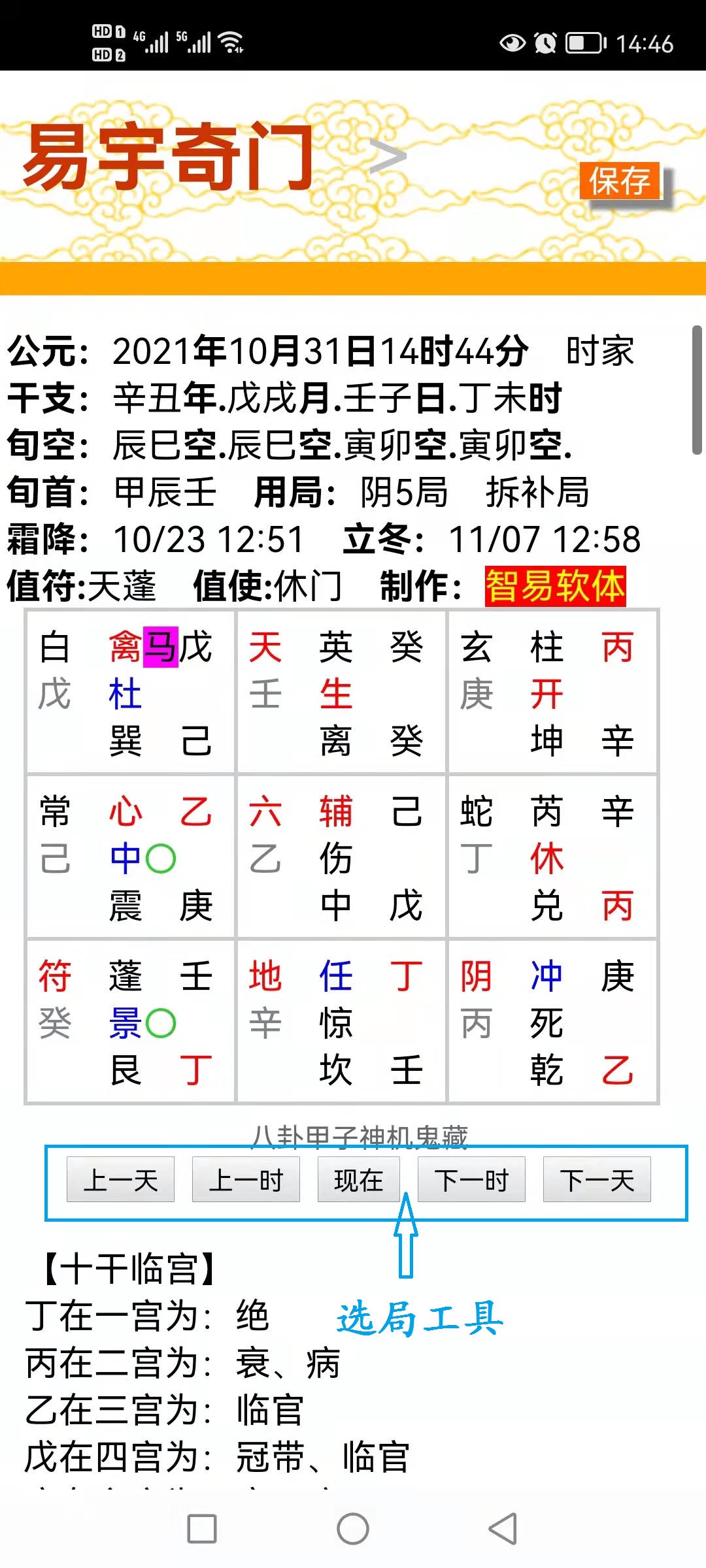
Task: Tap the 保存 save button
Action: [x=620, y=180]
